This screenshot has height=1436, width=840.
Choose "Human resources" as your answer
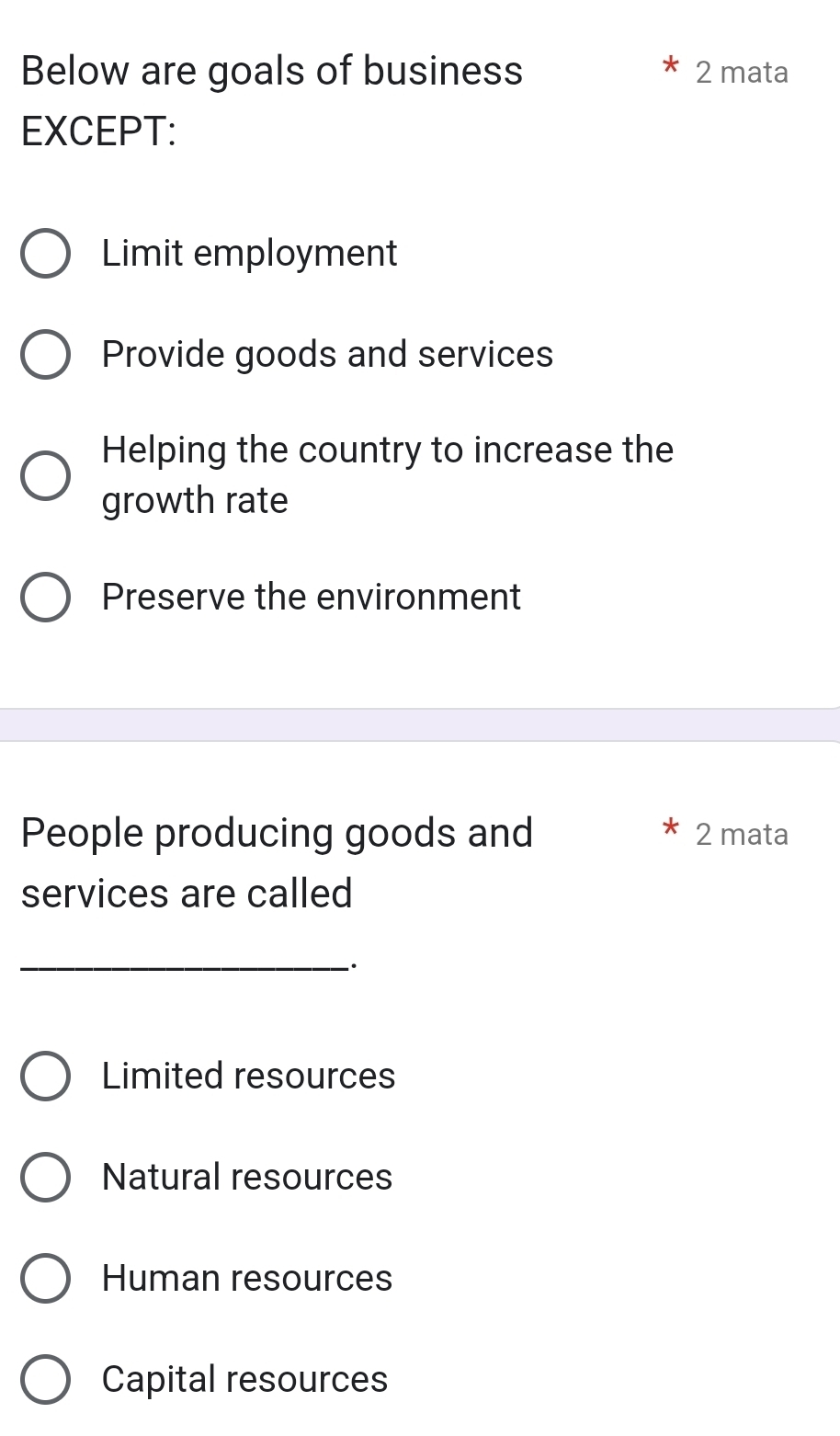(x=46, y=1278)
